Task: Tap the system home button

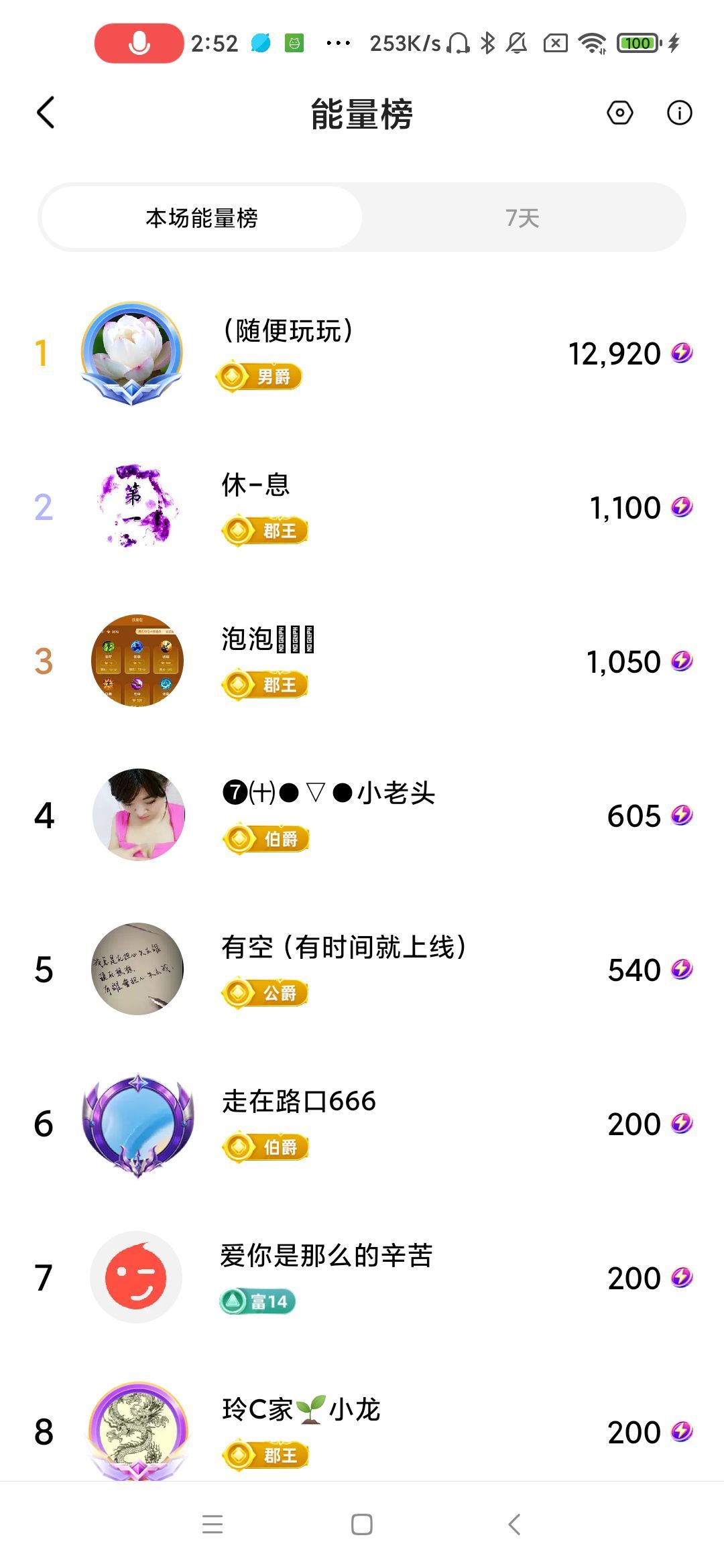Action: coord(362,1524)
